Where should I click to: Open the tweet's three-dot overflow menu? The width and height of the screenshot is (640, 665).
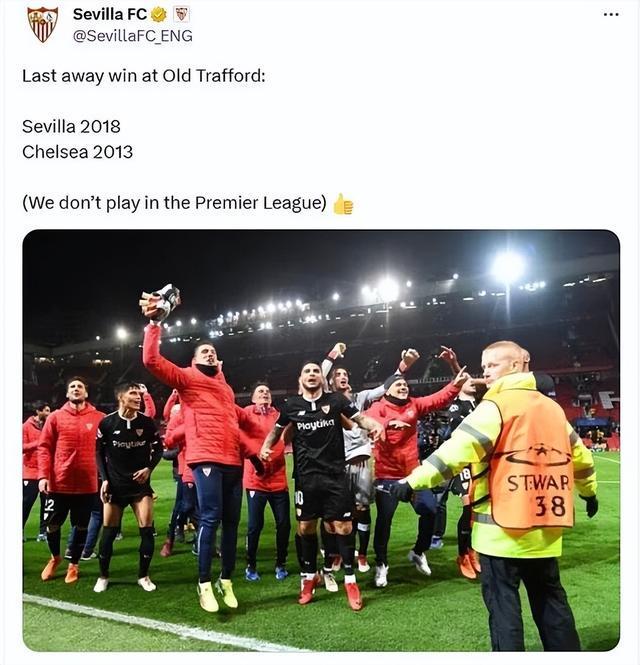tap(611, 14)
